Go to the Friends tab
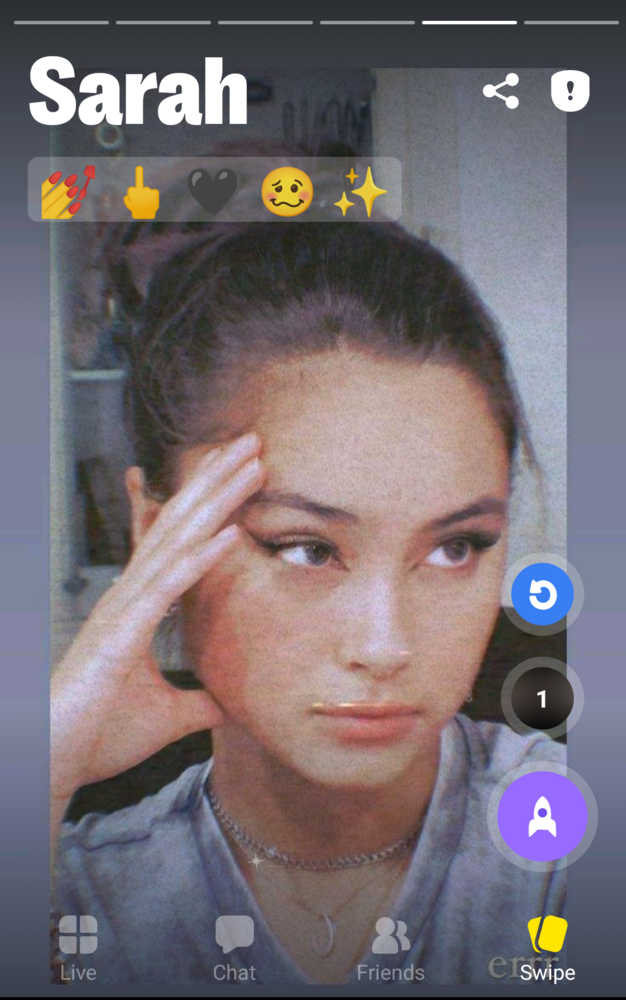This screenshot has height=1000, width=626. pyautogui.click(x=391, y=948)
